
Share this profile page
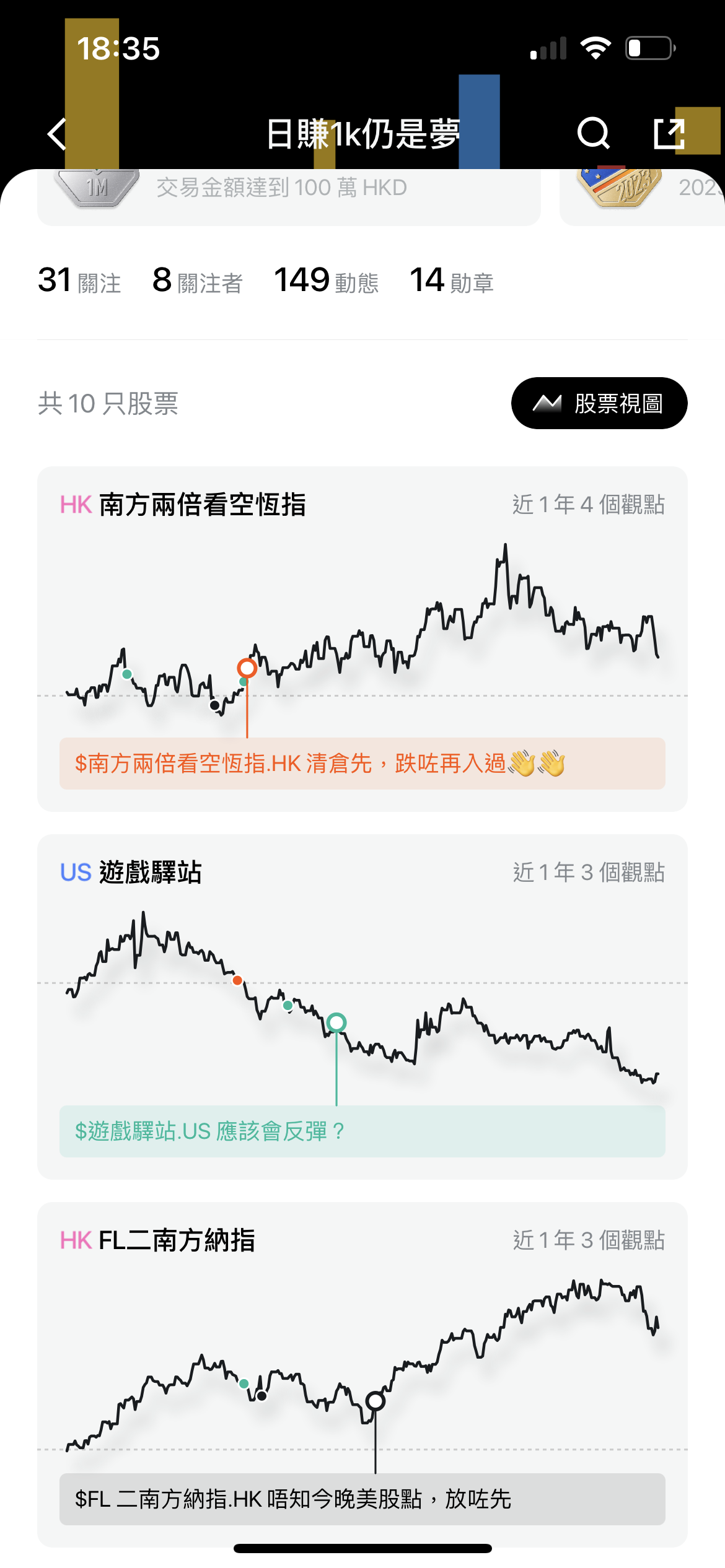[669, 134]
